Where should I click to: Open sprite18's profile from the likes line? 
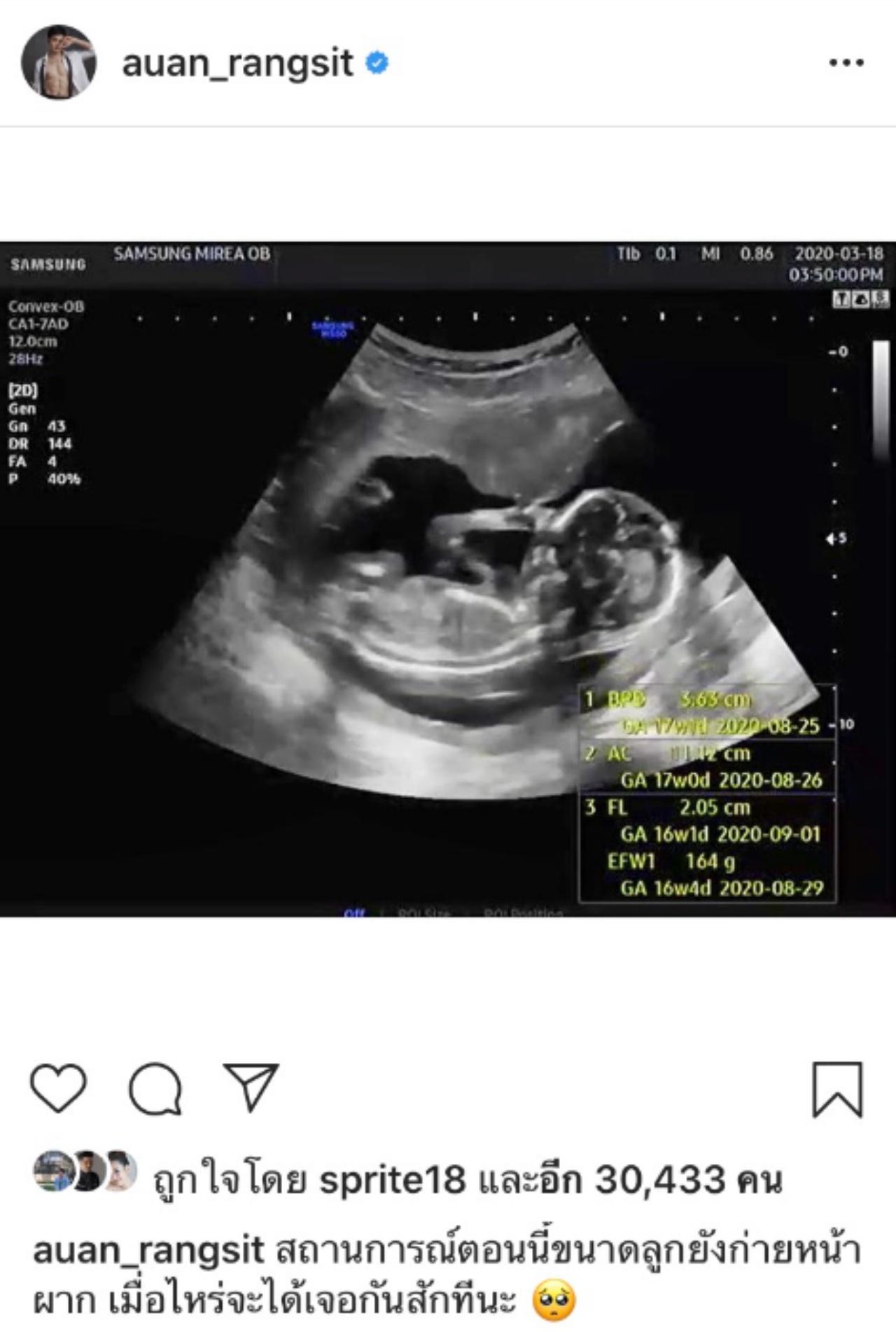(392, 1179)
